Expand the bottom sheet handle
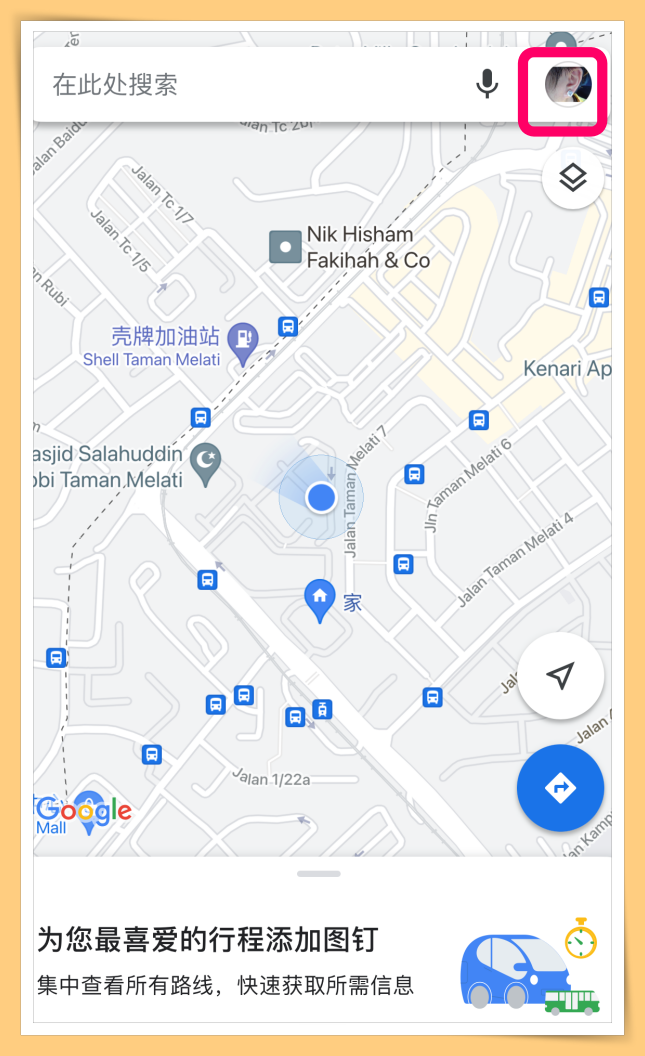645x1056 pixels. (x=319, y=873)
